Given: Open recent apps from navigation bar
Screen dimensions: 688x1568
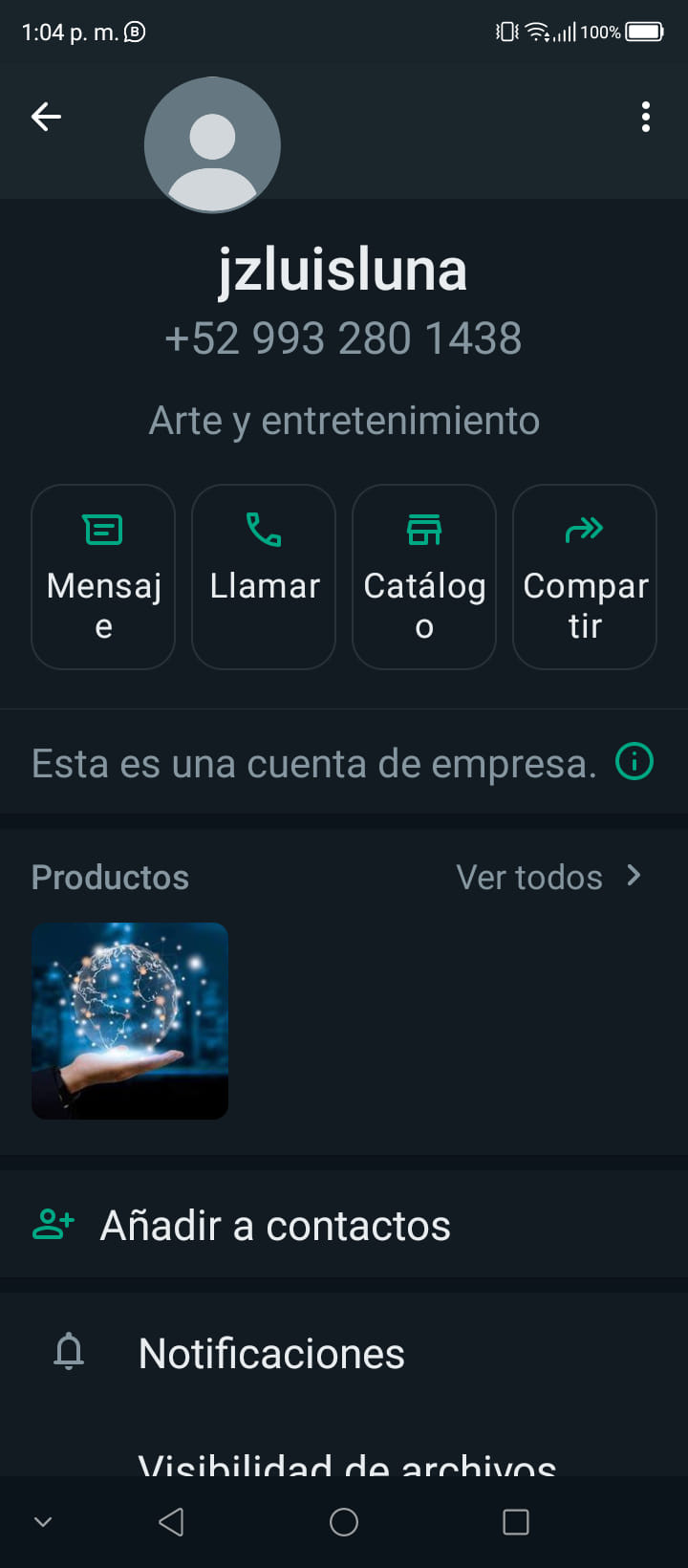Looking at the screenshot, I should click(516, 1522).
